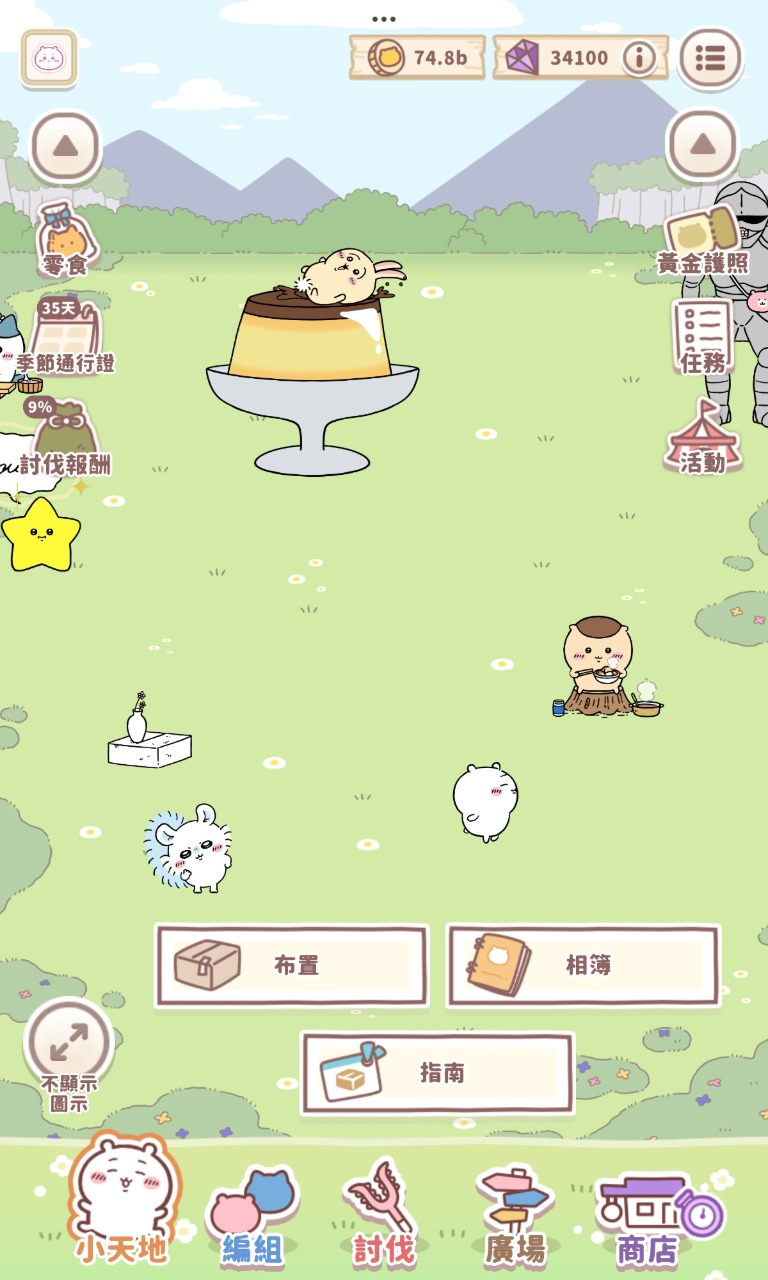
Task: Open the 指南 guide
Action: pos(438,1073)
